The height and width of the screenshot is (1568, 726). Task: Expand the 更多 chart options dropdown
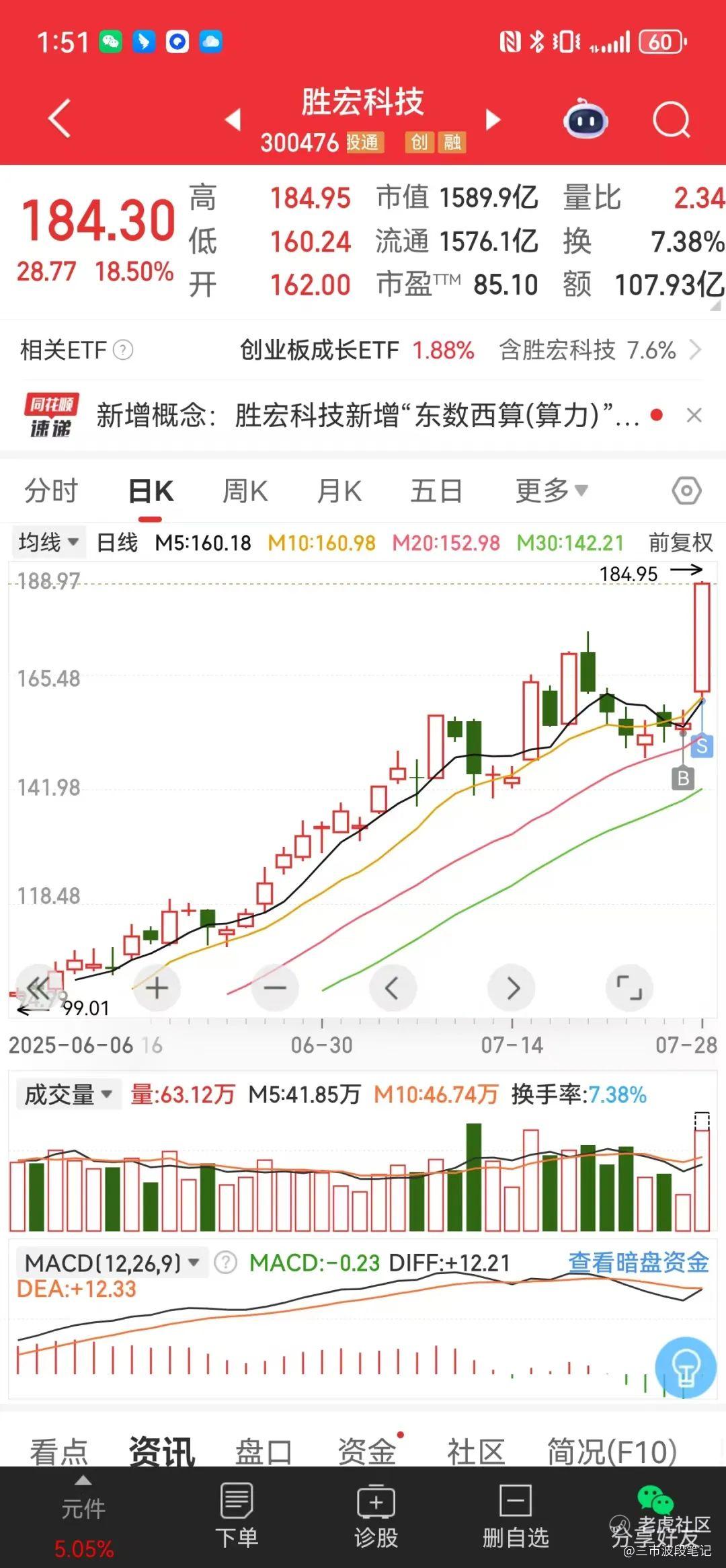pos(551,491)
